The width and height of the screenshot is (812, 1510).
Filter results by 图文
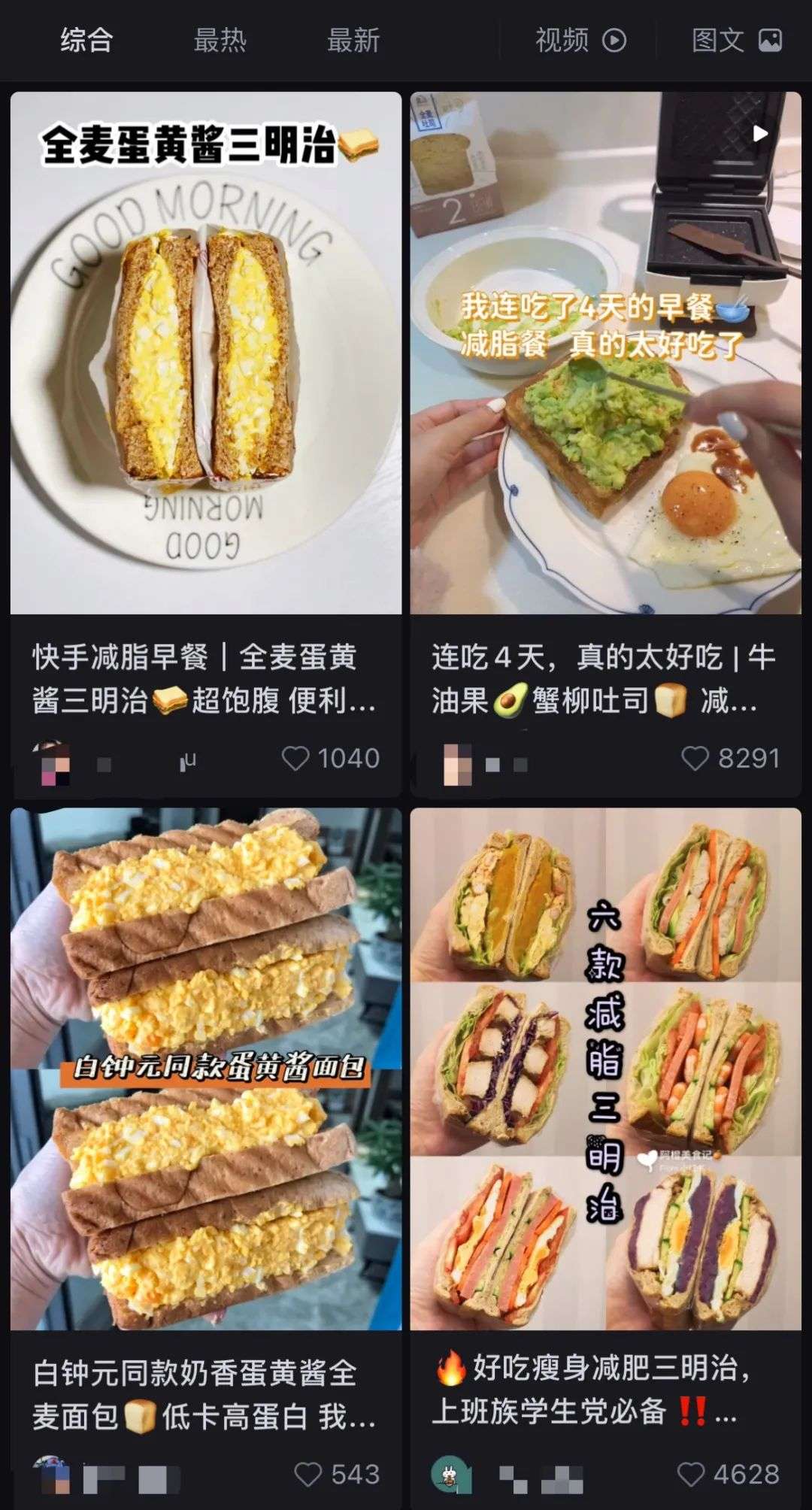coord(736,40)
